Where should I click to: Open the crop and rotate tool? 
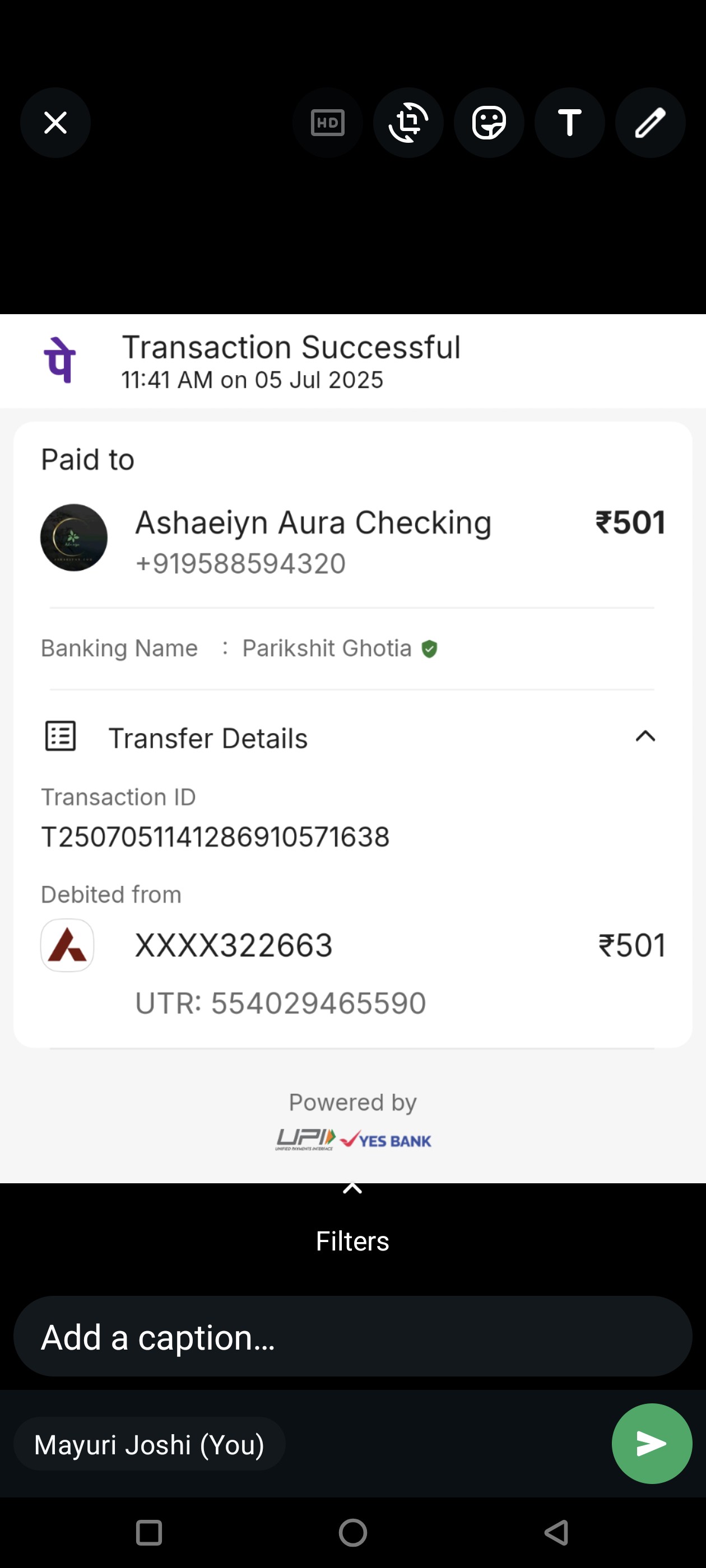[408, 123]
